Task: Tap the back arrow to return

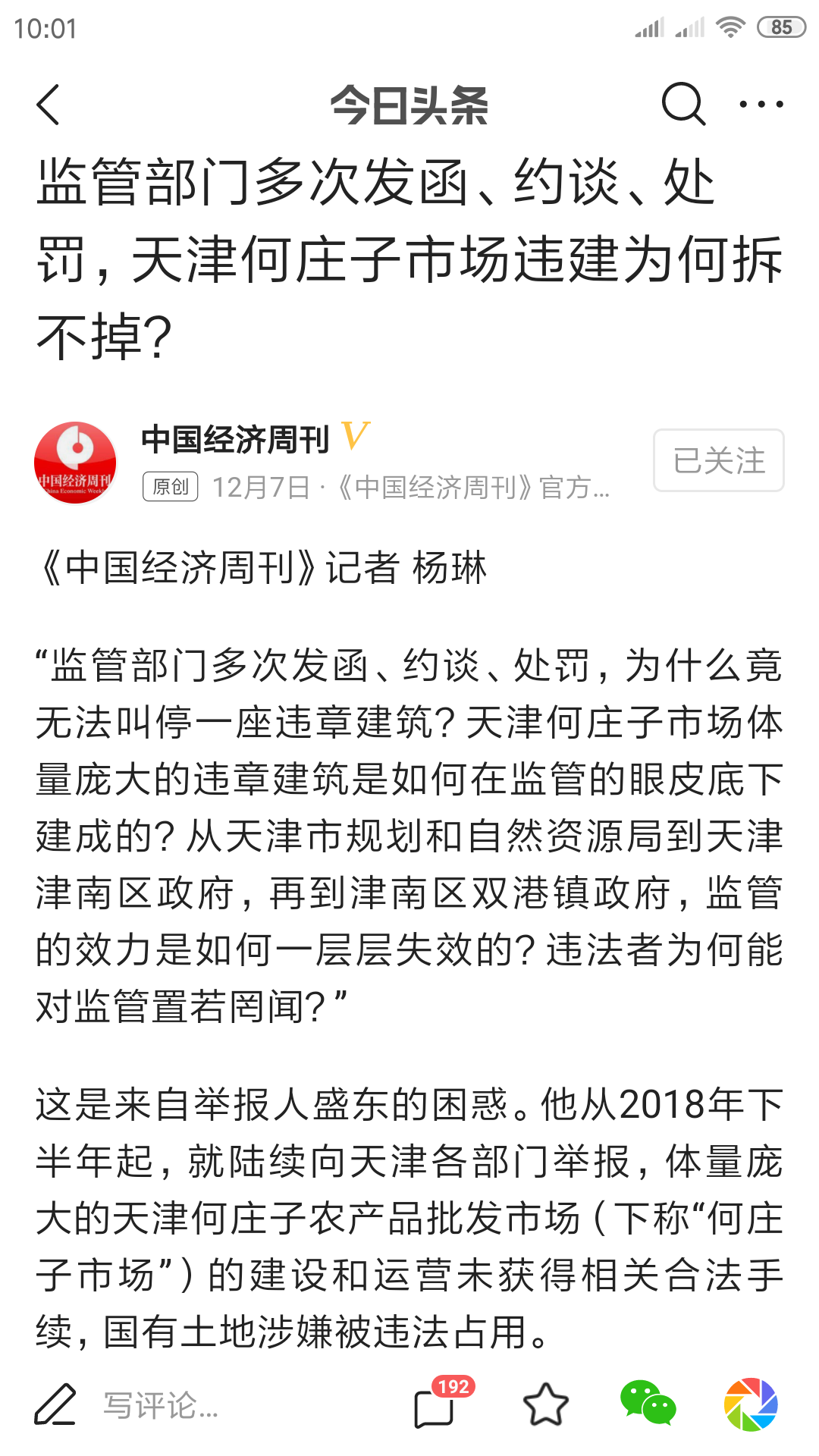Action: [48, 106]
